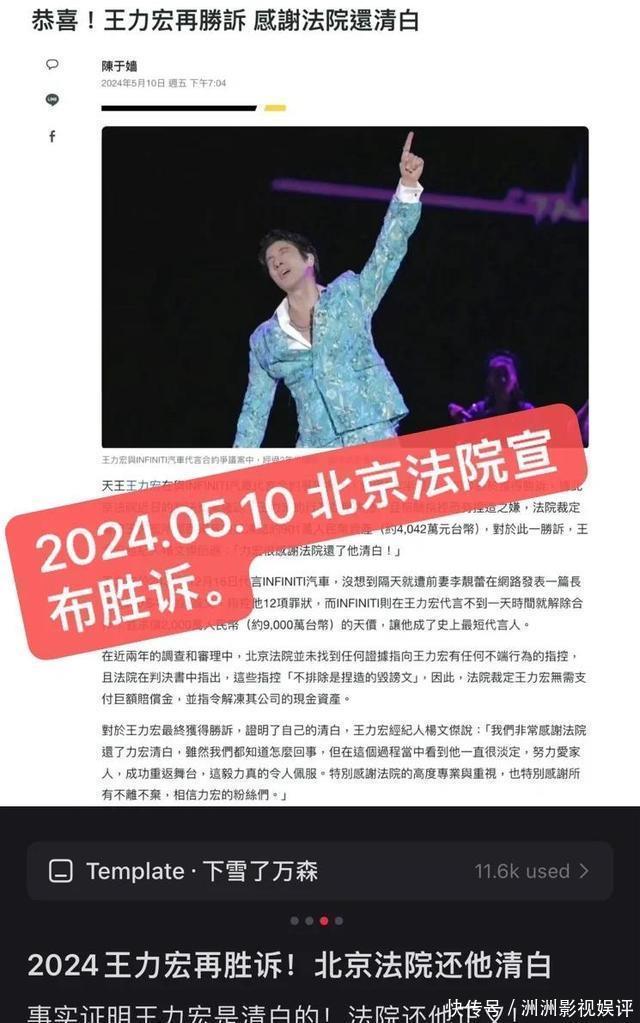Tap the photo page indicator dots
The height and width of the screenshot is (1023, 640).
point(317,920)
